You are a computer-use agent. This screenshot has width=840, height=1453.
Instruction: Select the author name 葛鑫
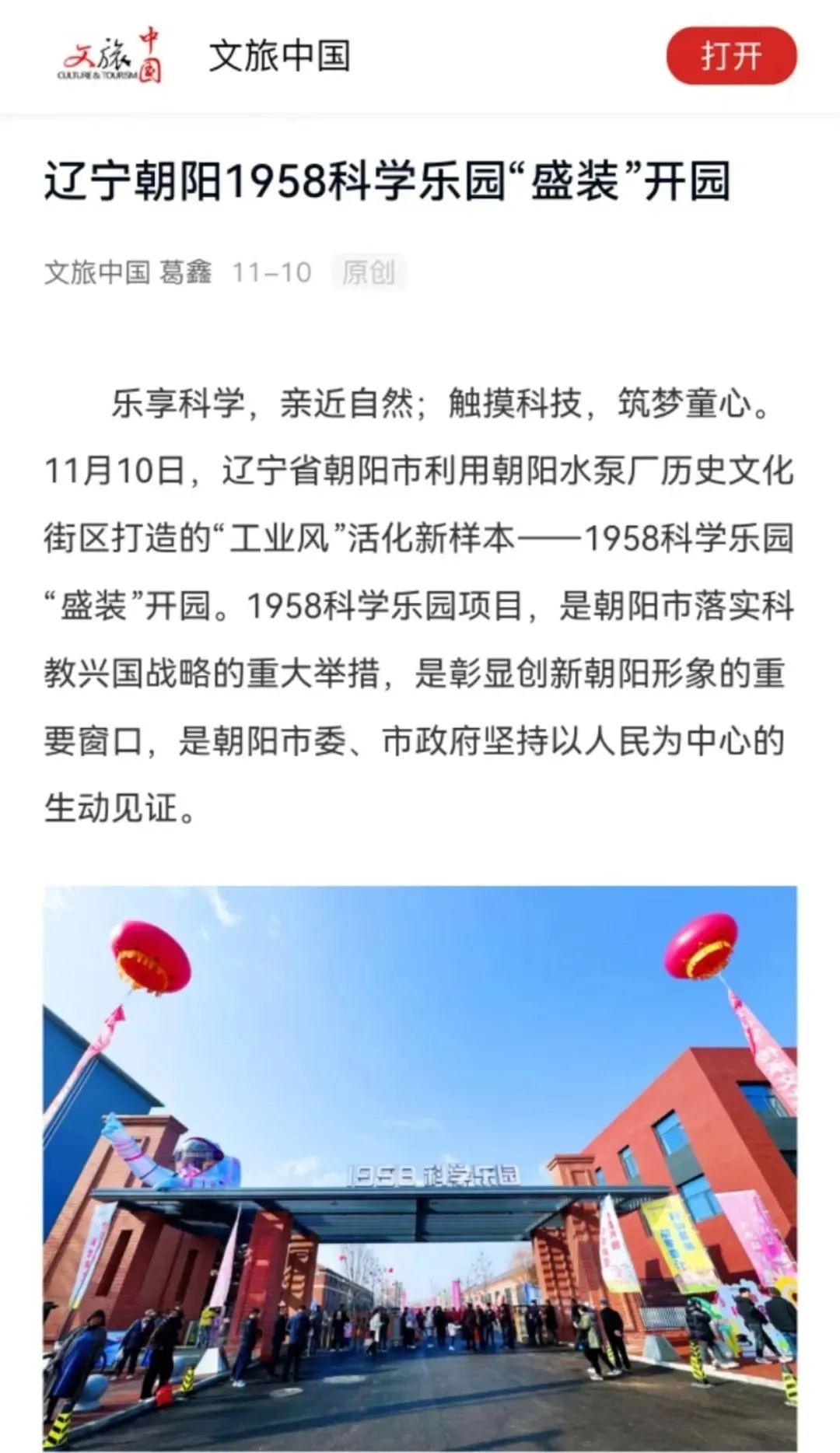(186, 271)
